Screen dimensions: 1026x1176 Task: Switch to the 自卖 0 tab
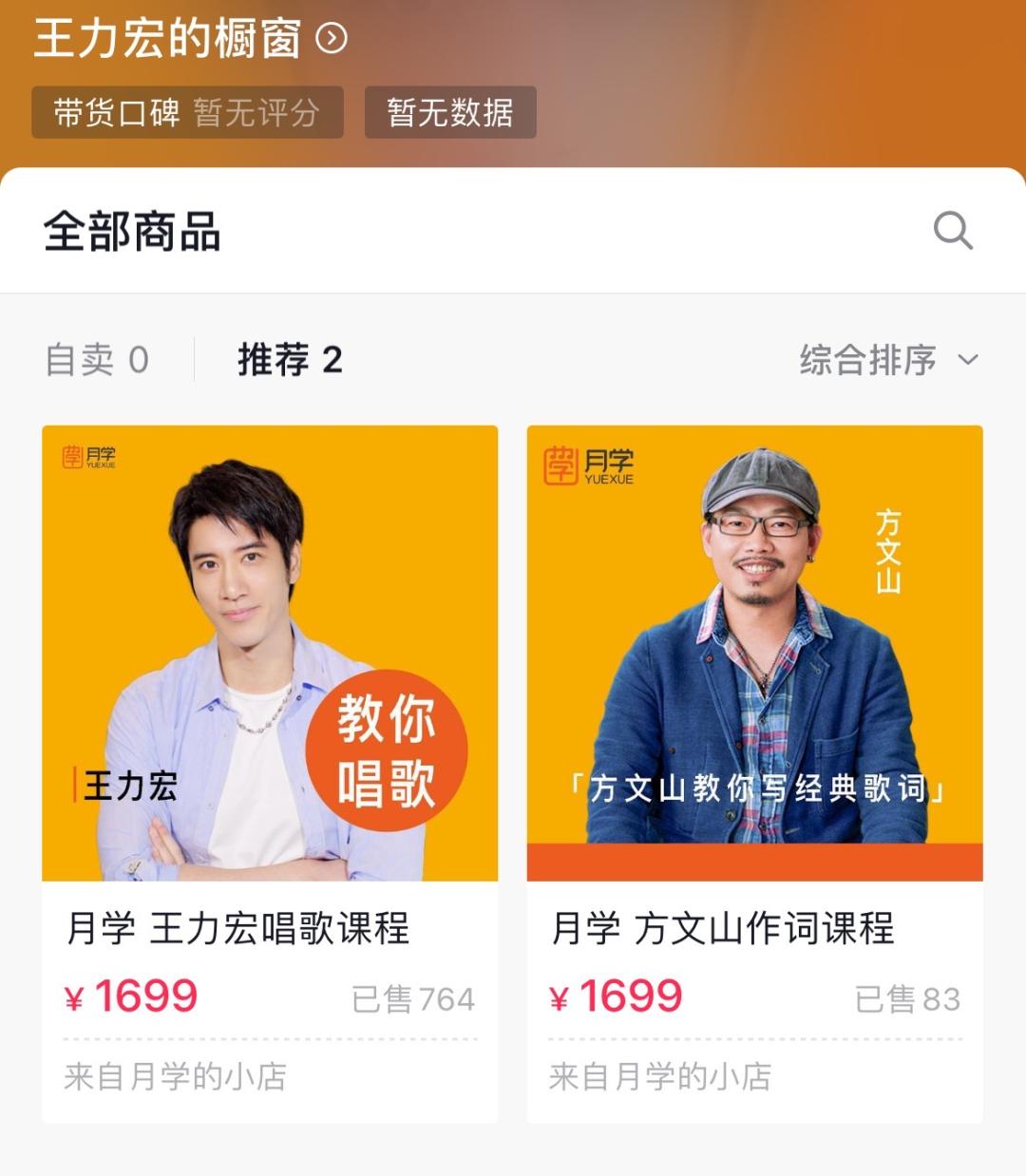pos(95,359)
